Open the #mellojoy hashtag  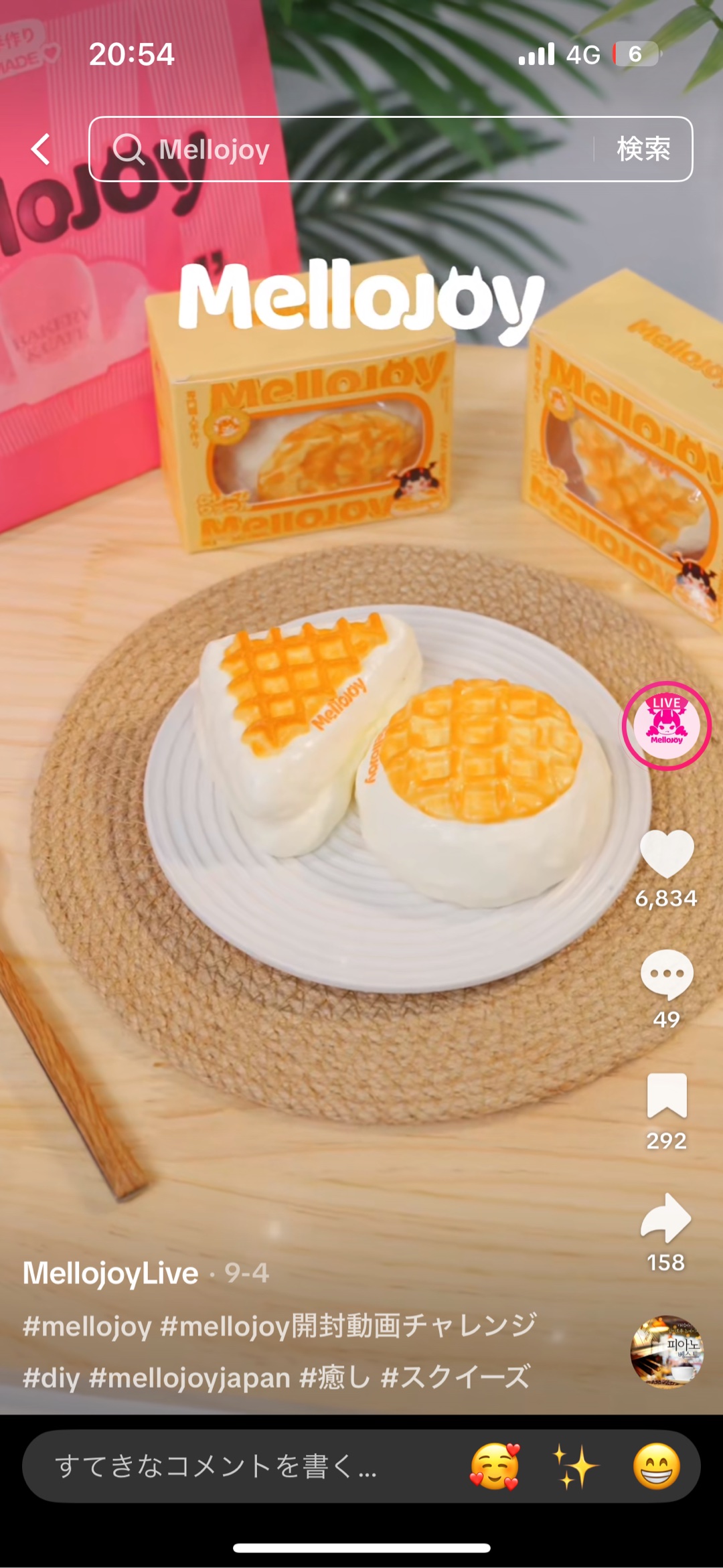(x=87, y=1326)
